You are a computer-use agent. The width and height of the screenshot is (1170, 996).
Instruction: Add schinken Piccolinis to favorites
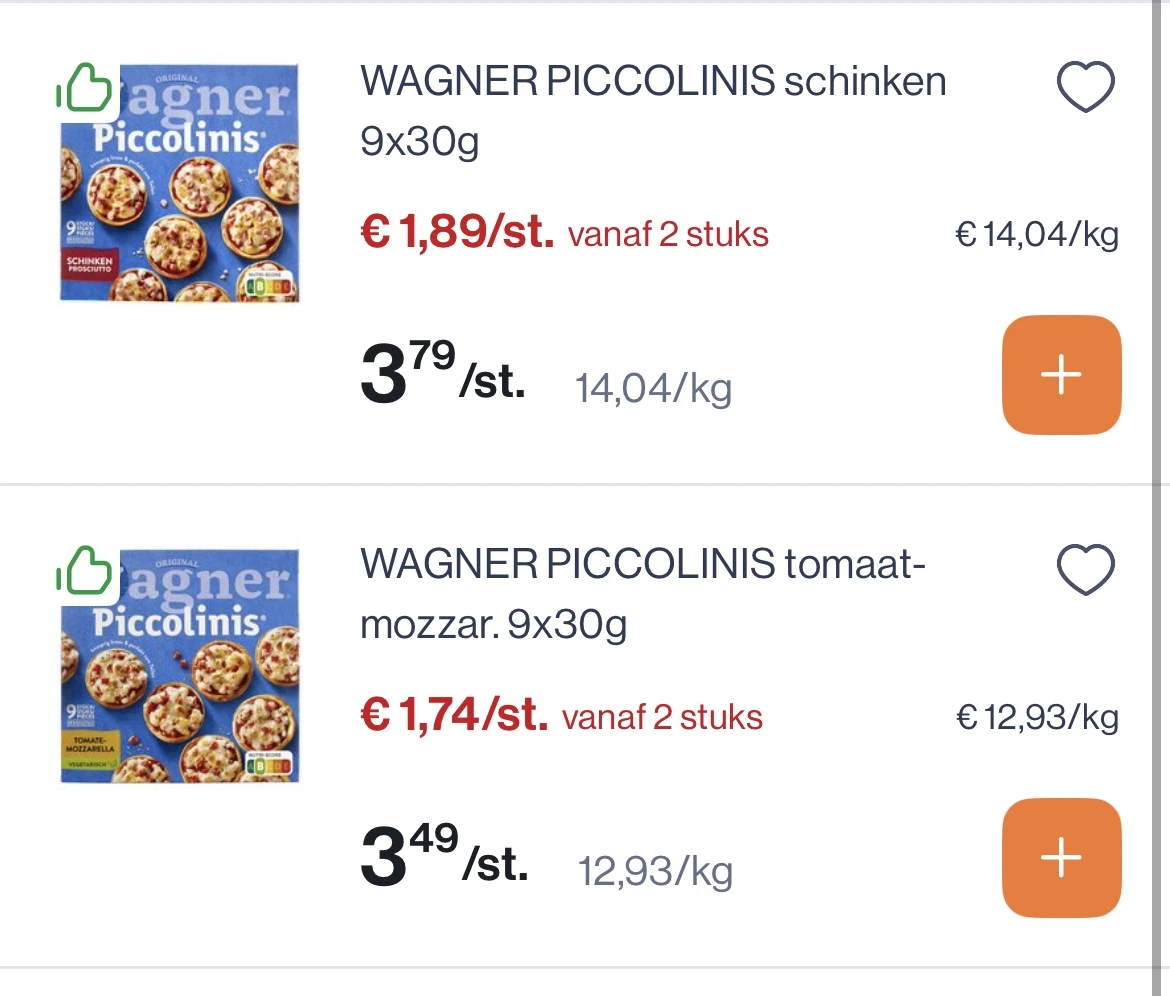(1085, 88)
